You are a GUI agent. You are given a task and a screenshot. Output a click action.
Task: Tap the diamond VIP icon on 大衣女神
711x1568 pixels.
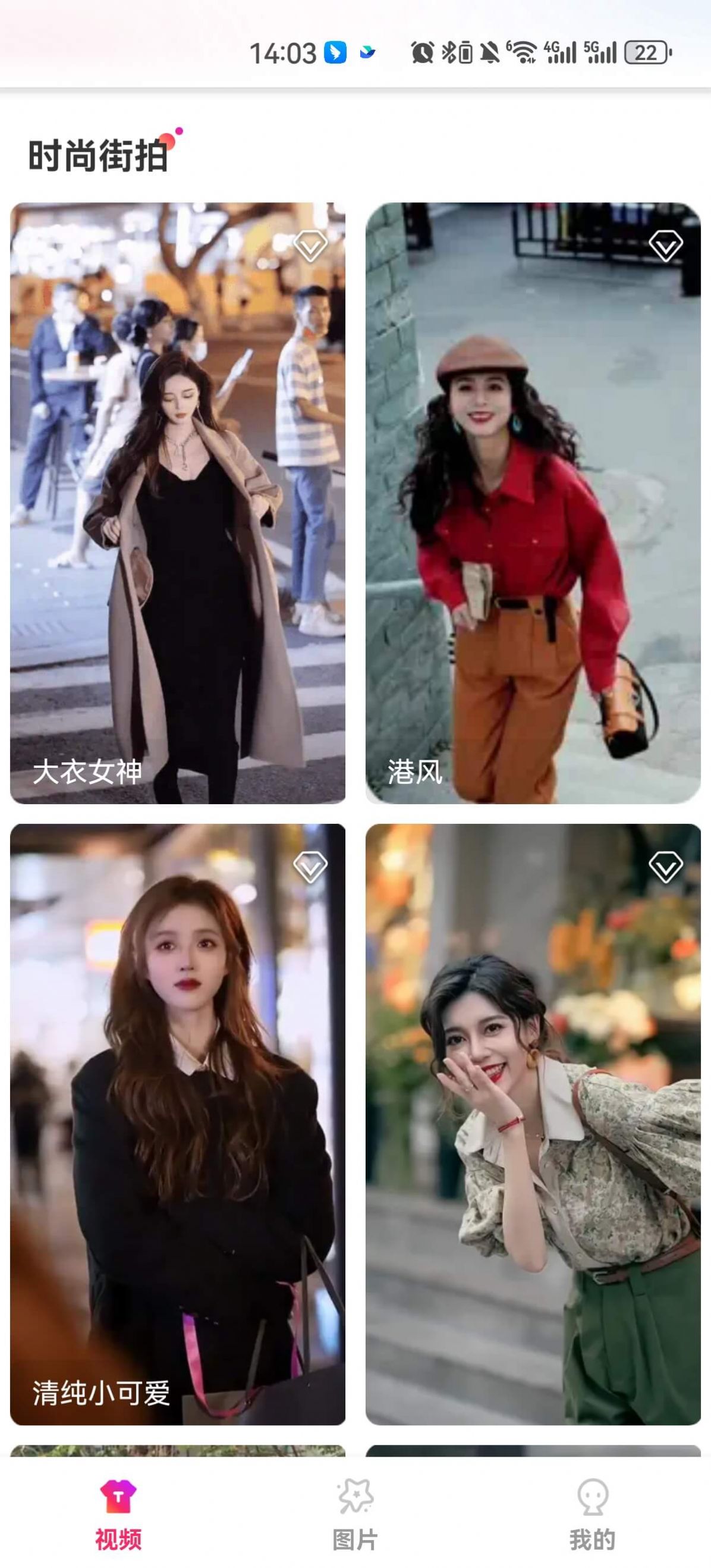pyautogui.click(x=310, y=246)
